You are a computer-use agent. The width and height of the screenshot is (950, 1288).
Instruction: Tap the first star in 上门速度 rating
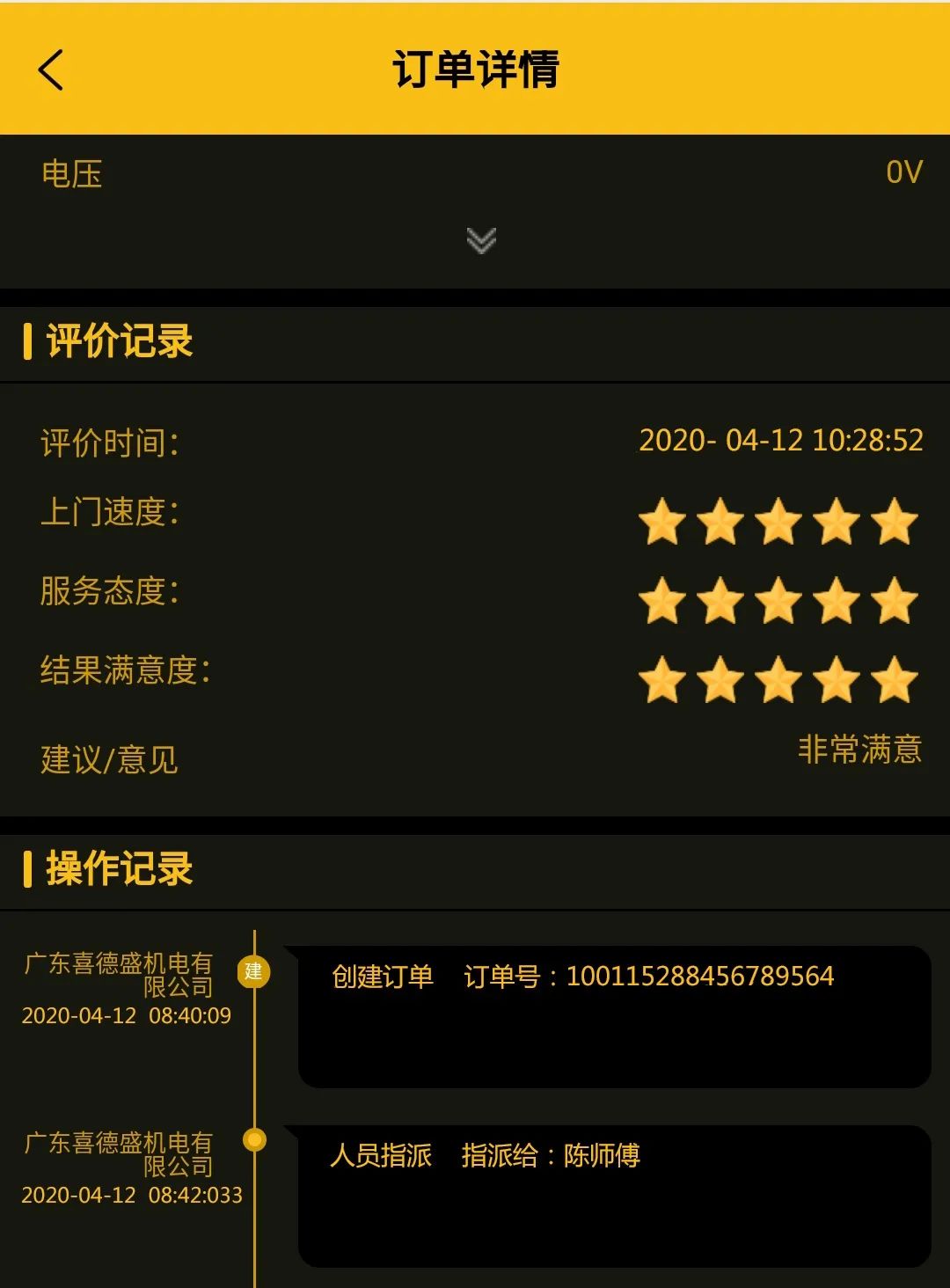pyautogui.click(x=661, y=521)
